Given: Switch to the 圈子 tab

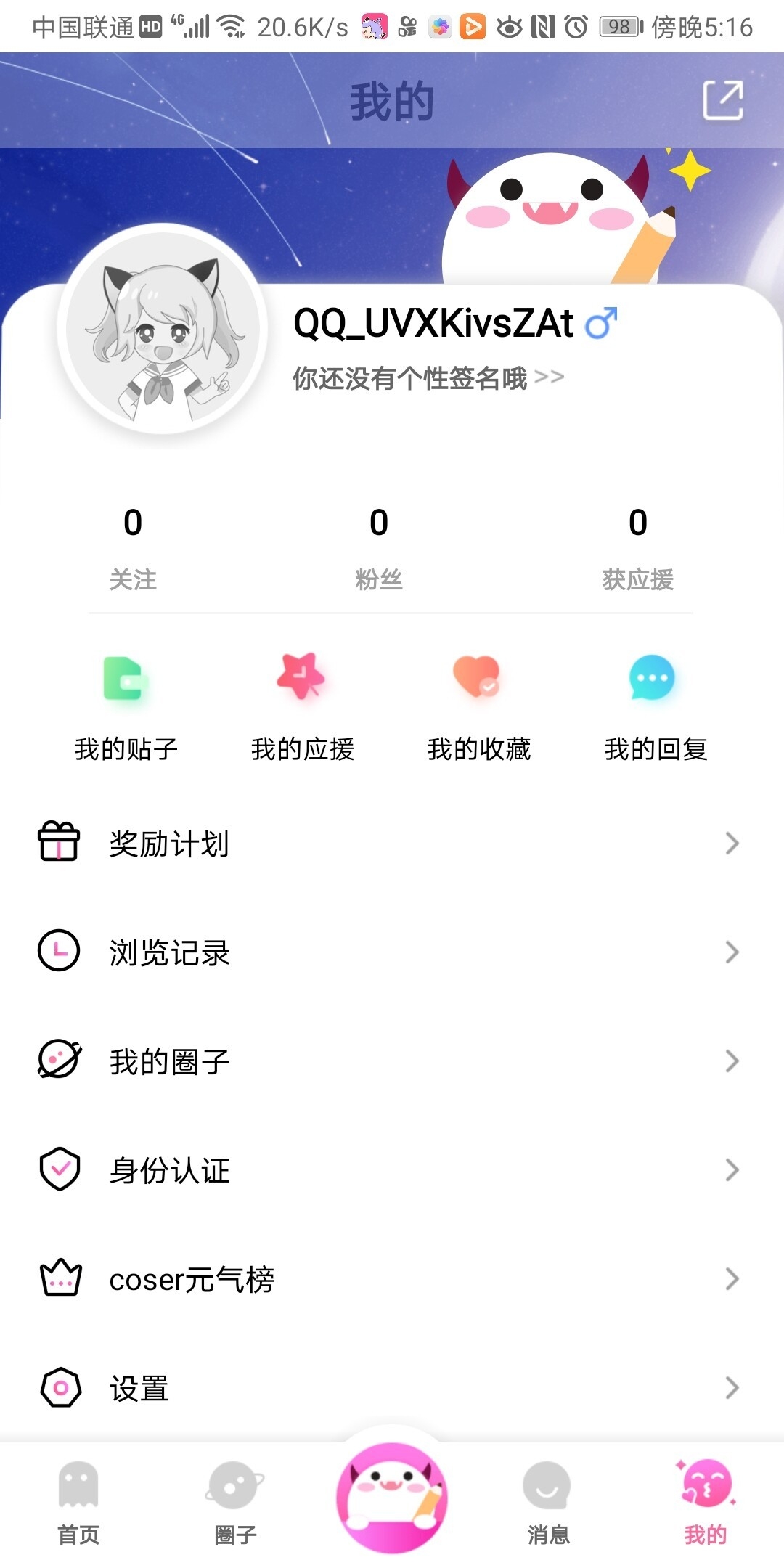Looking at the screenshot, I should click(235, 1503).
